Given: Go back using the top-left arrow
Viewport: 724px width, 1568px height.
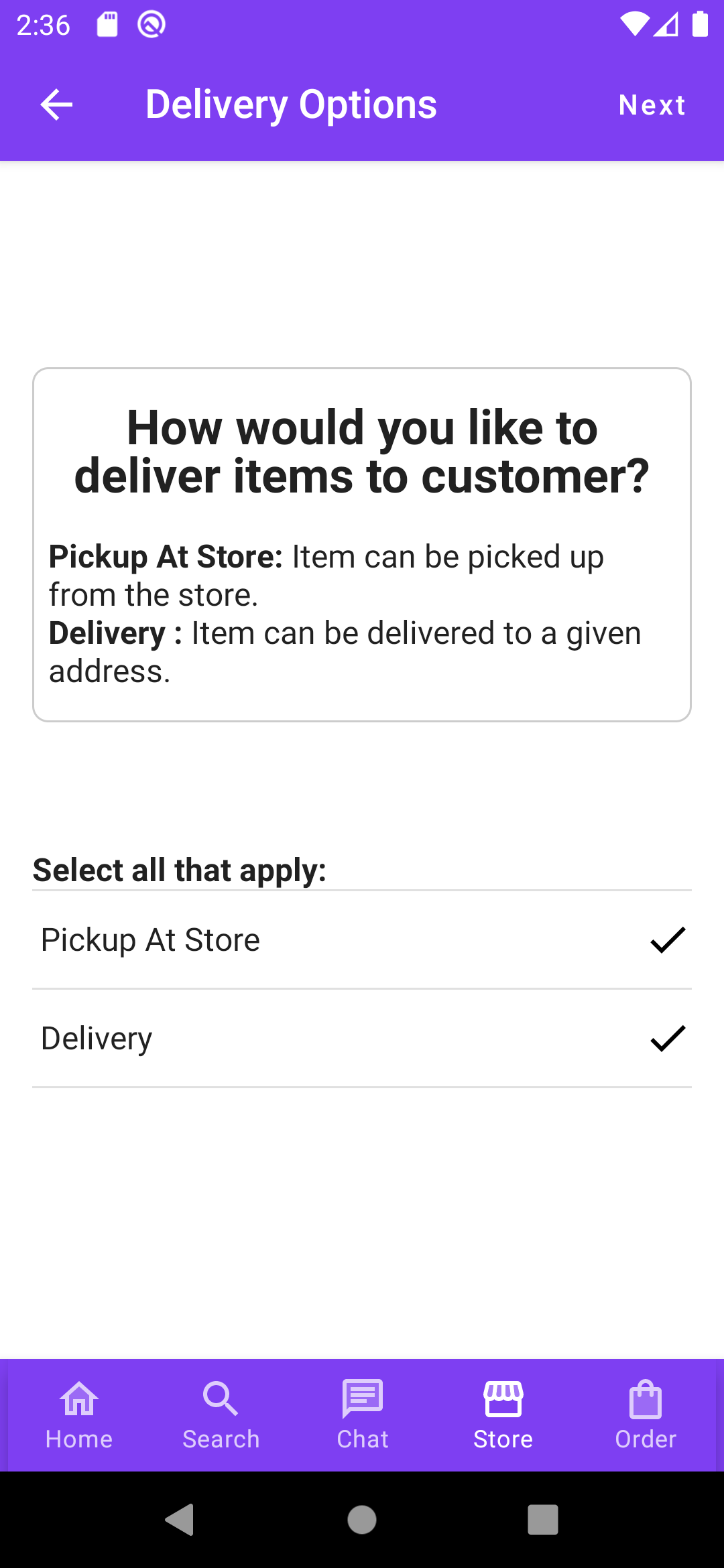Looking at the screenshot, I should (56, 105).
